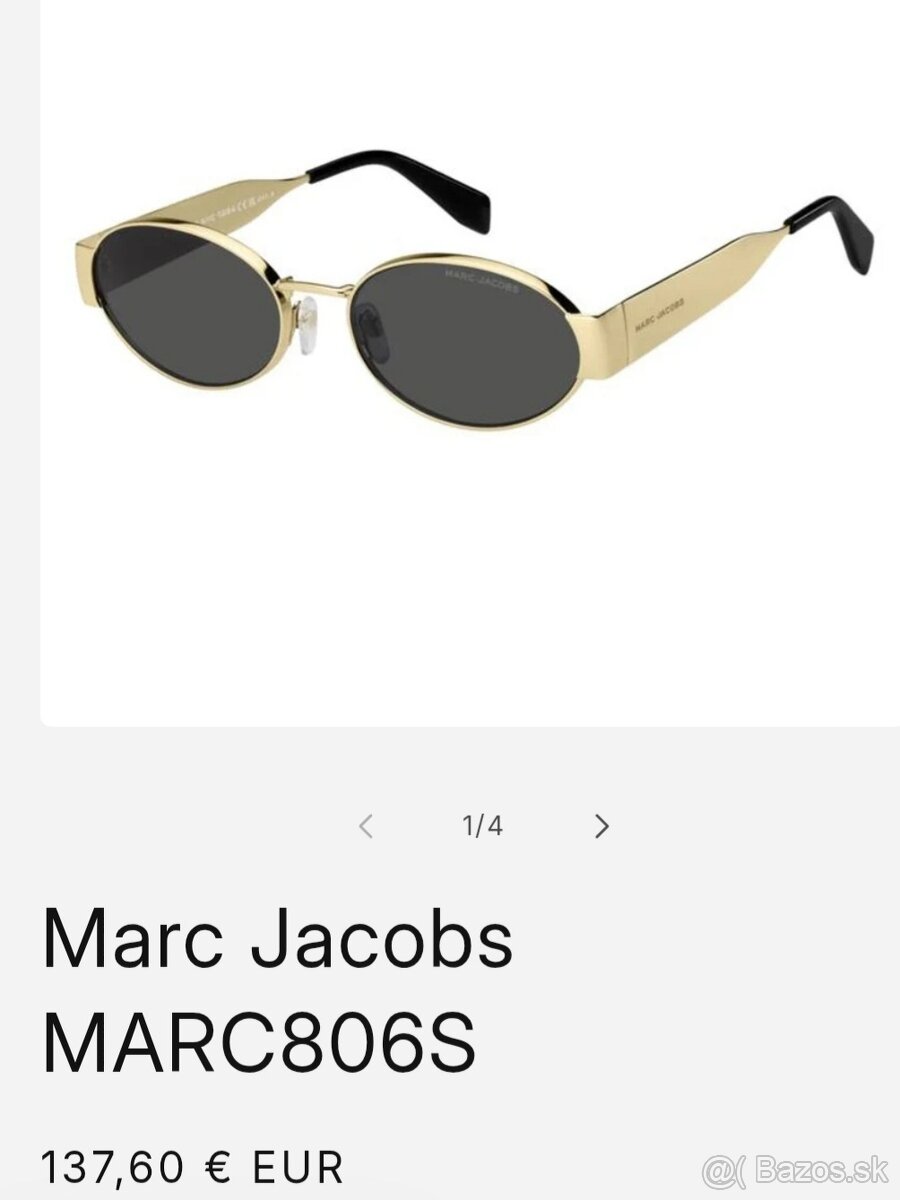
Task: Go back to the previous product image
Action: pos(366,826)
